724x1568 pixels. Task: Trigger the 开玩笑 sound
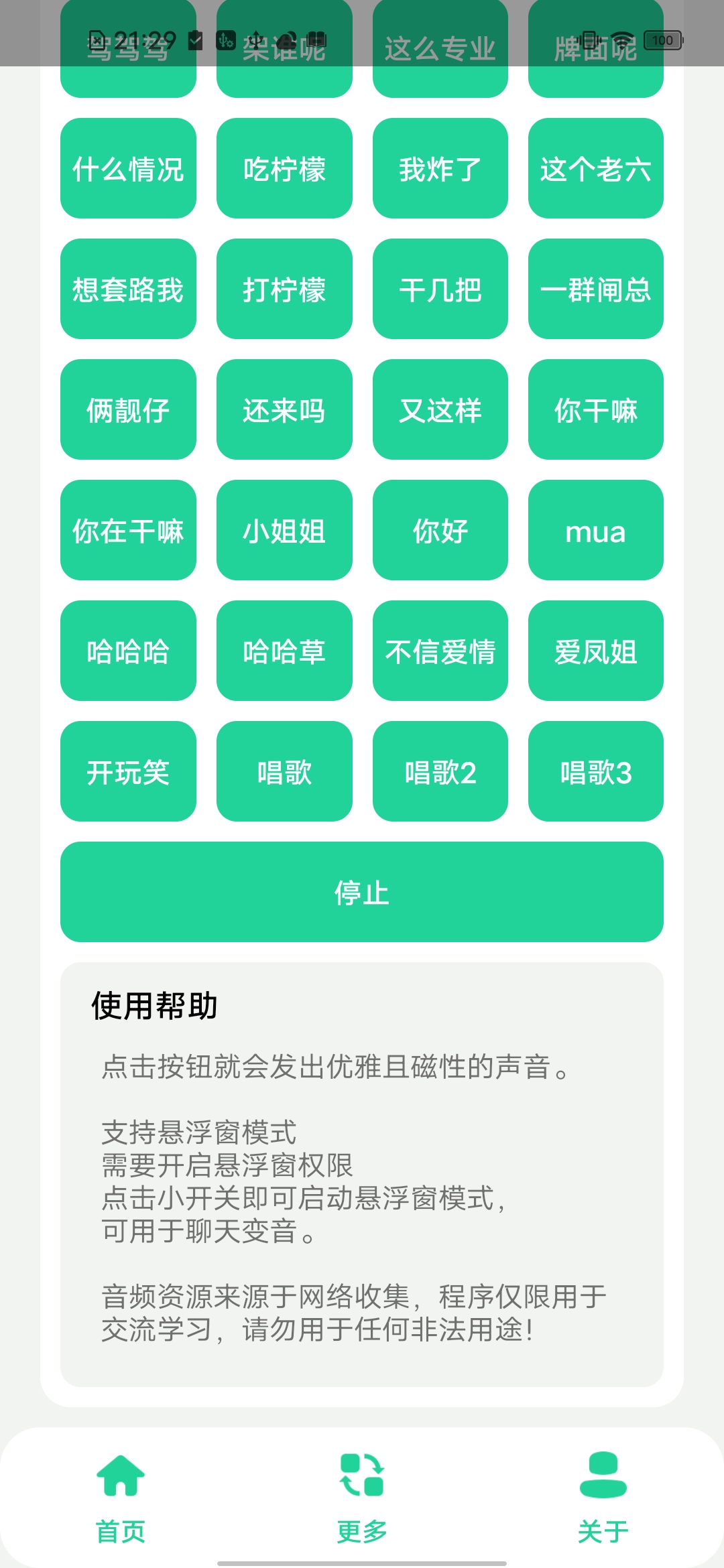coord(127,771)
